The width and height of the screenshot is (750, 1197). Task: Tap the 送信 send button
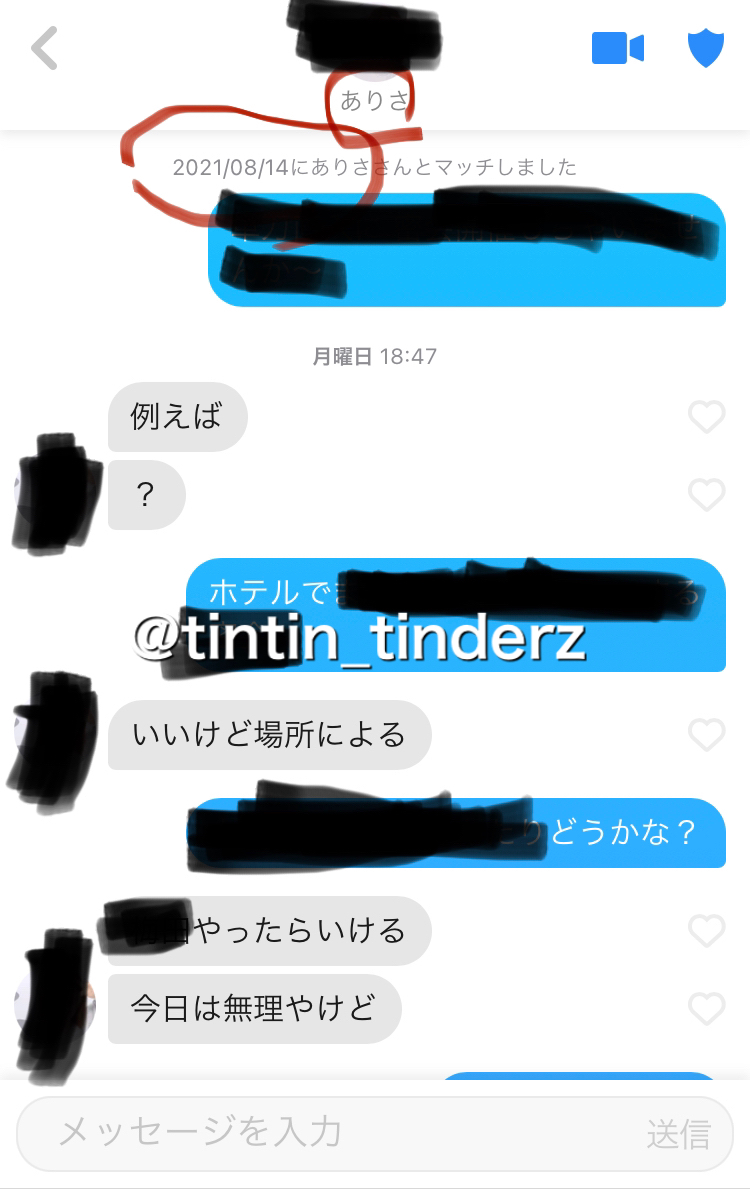678,1134
